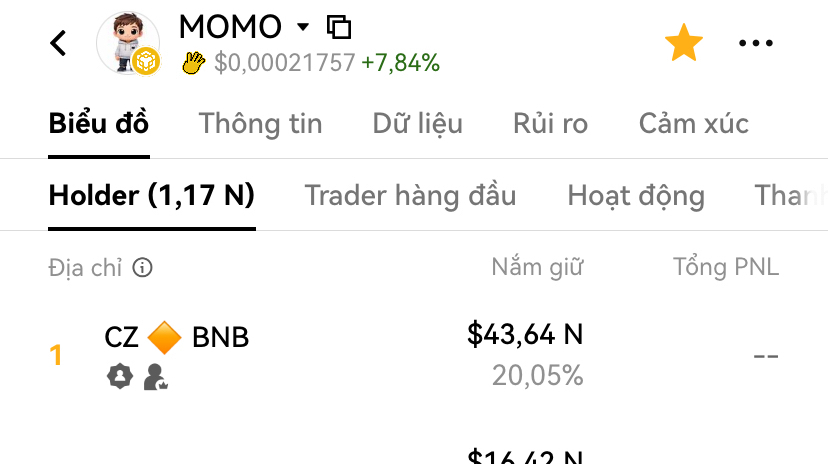Screen dimensions: 828x464
Task: Open the three-dot overflow menu
Action: point(756,43)
